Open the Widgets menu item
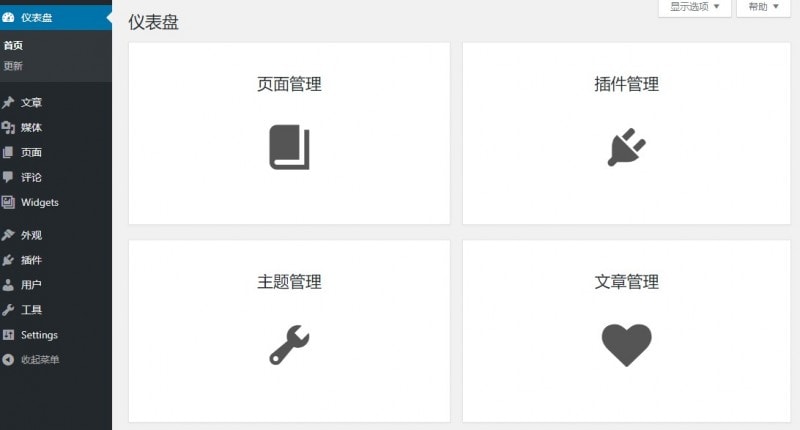Image resolution: width=800 pixels, height=430 pixels. [39, 202]
